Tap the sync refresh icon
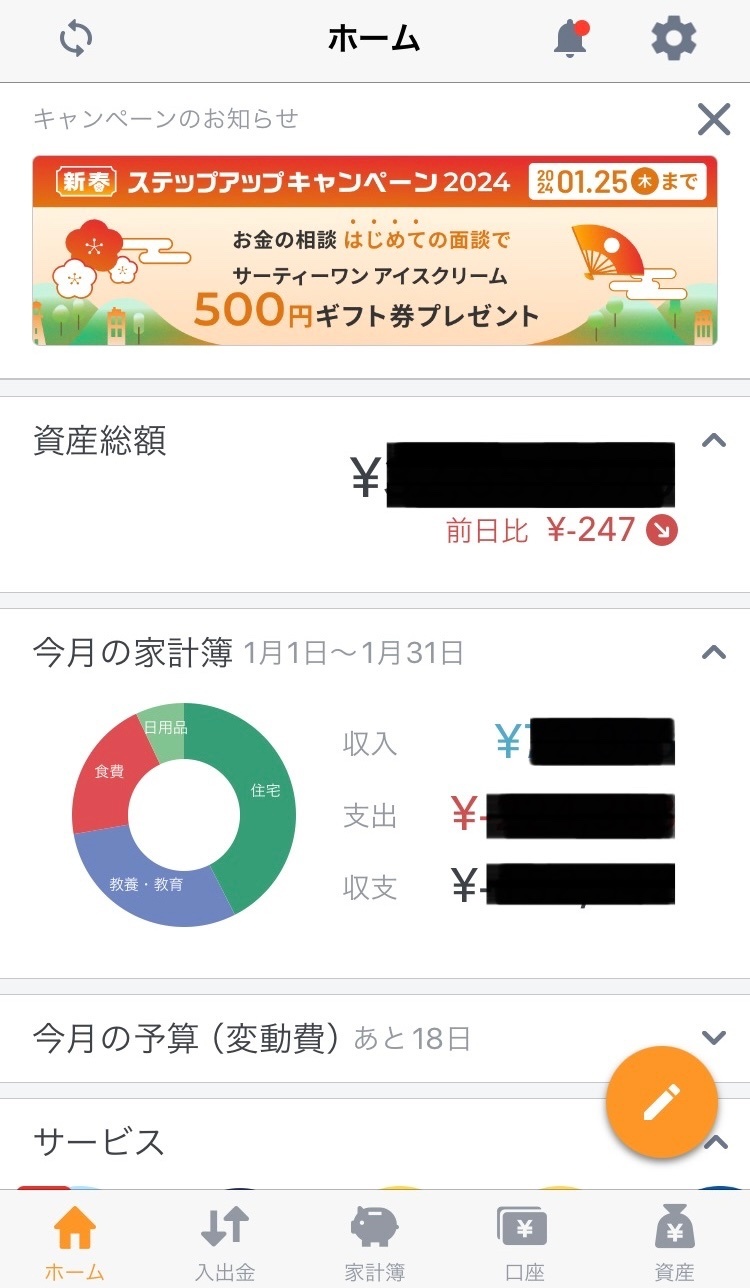The width and height of the screenshot is (750, 1288). [x=76, y=39]
